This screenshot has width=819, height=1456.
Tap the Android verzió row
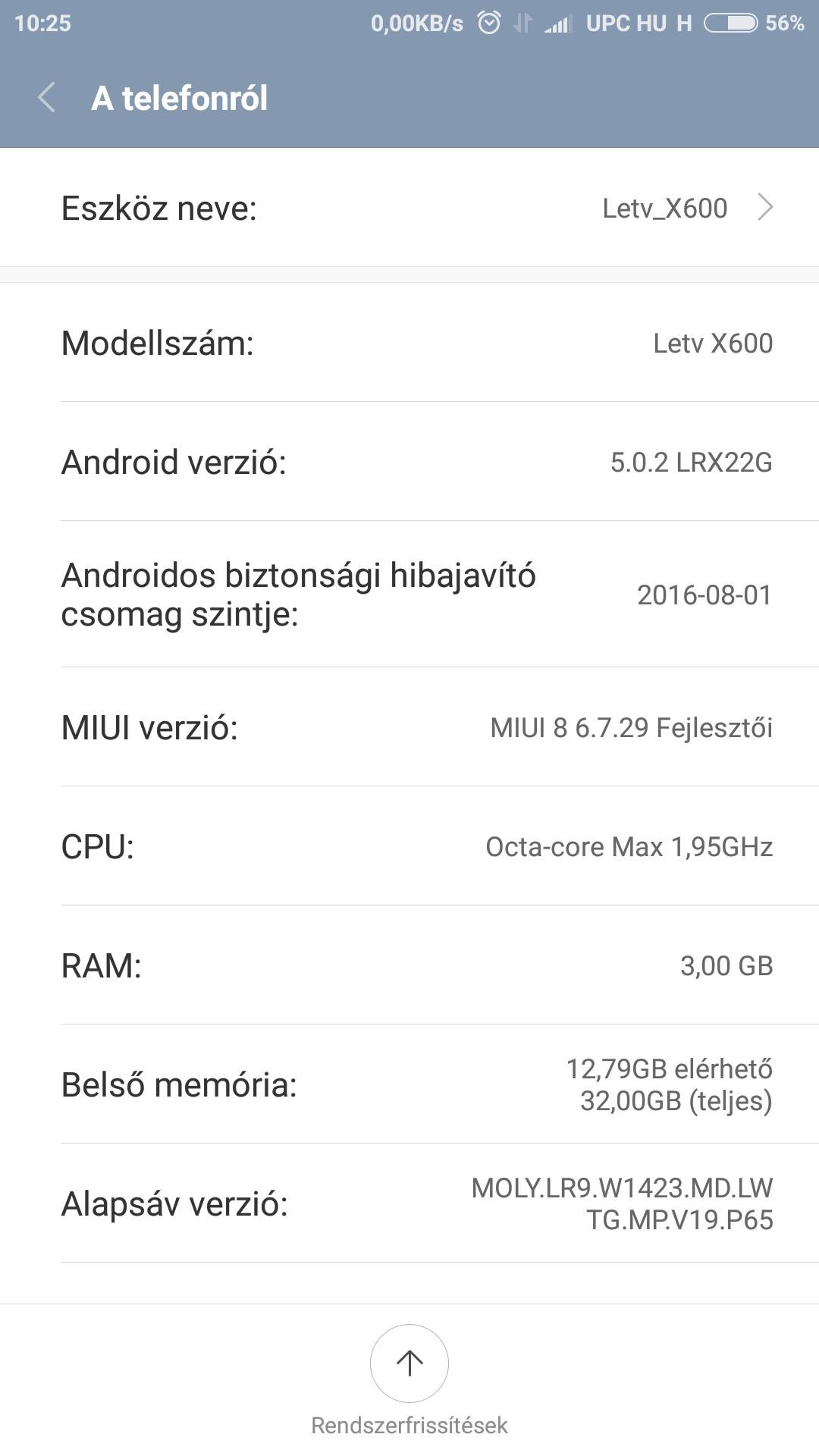[x=409, y=462]
